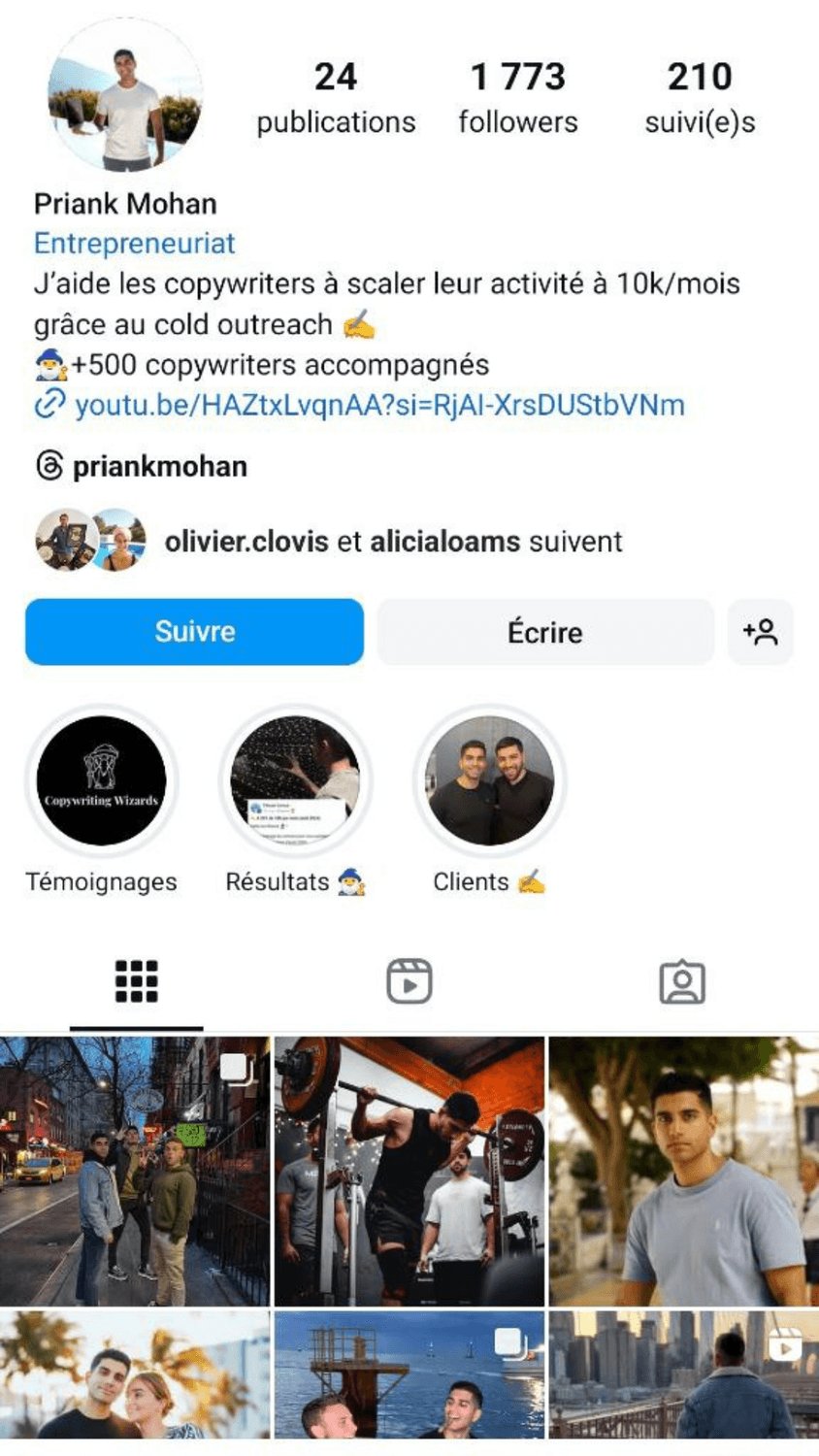Open the skyline reel post

(683, 1374)
